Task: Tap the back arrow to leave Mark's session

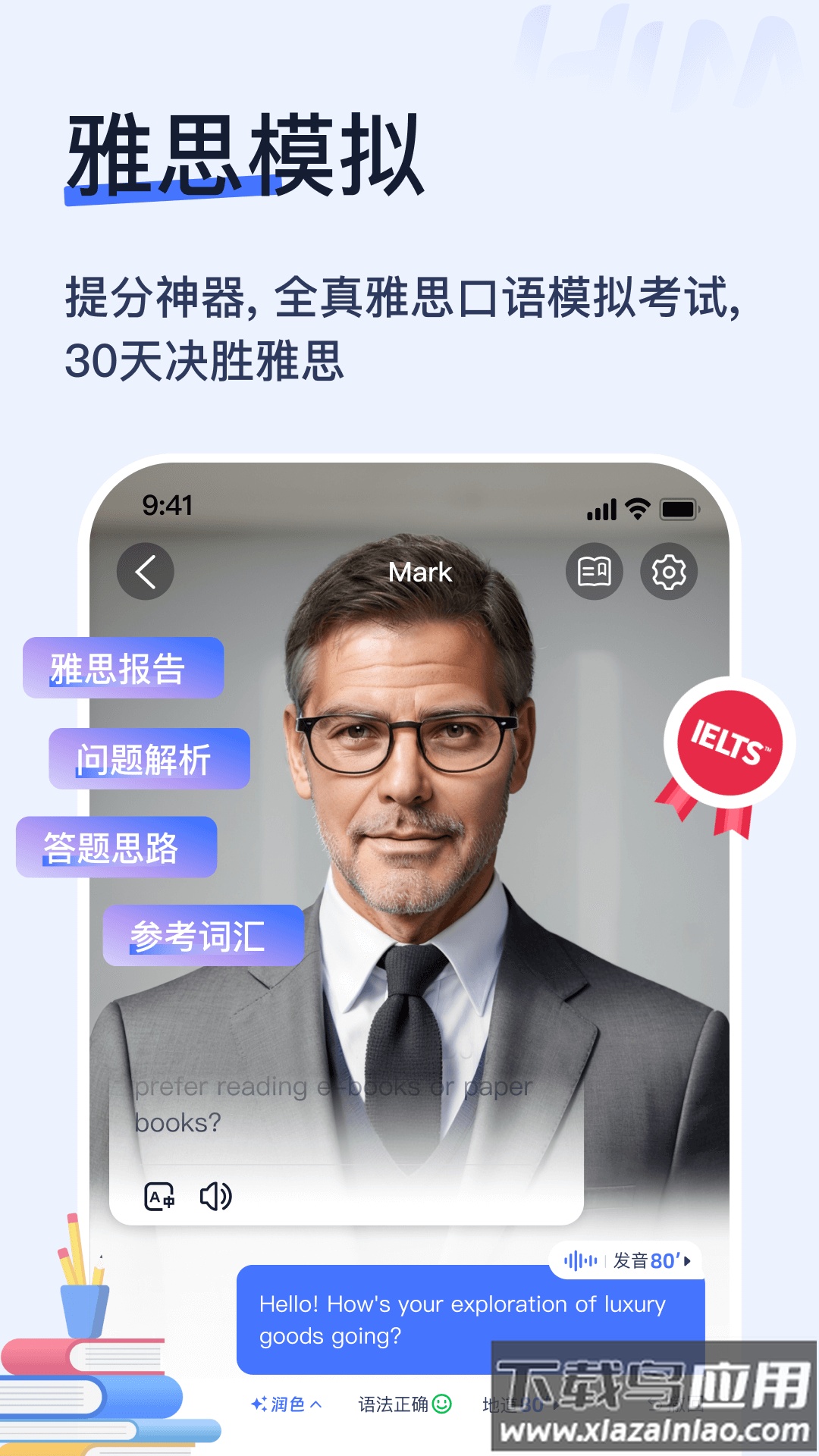Action: pyautogui.click(x=144, y=572)
